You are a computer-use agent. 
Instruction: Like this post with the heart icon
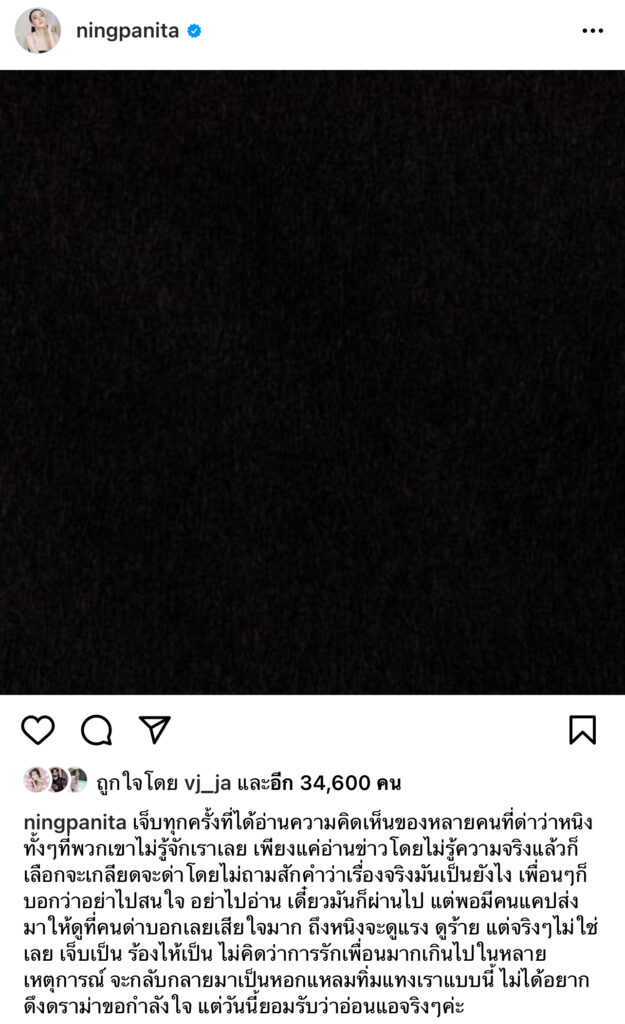38,730
